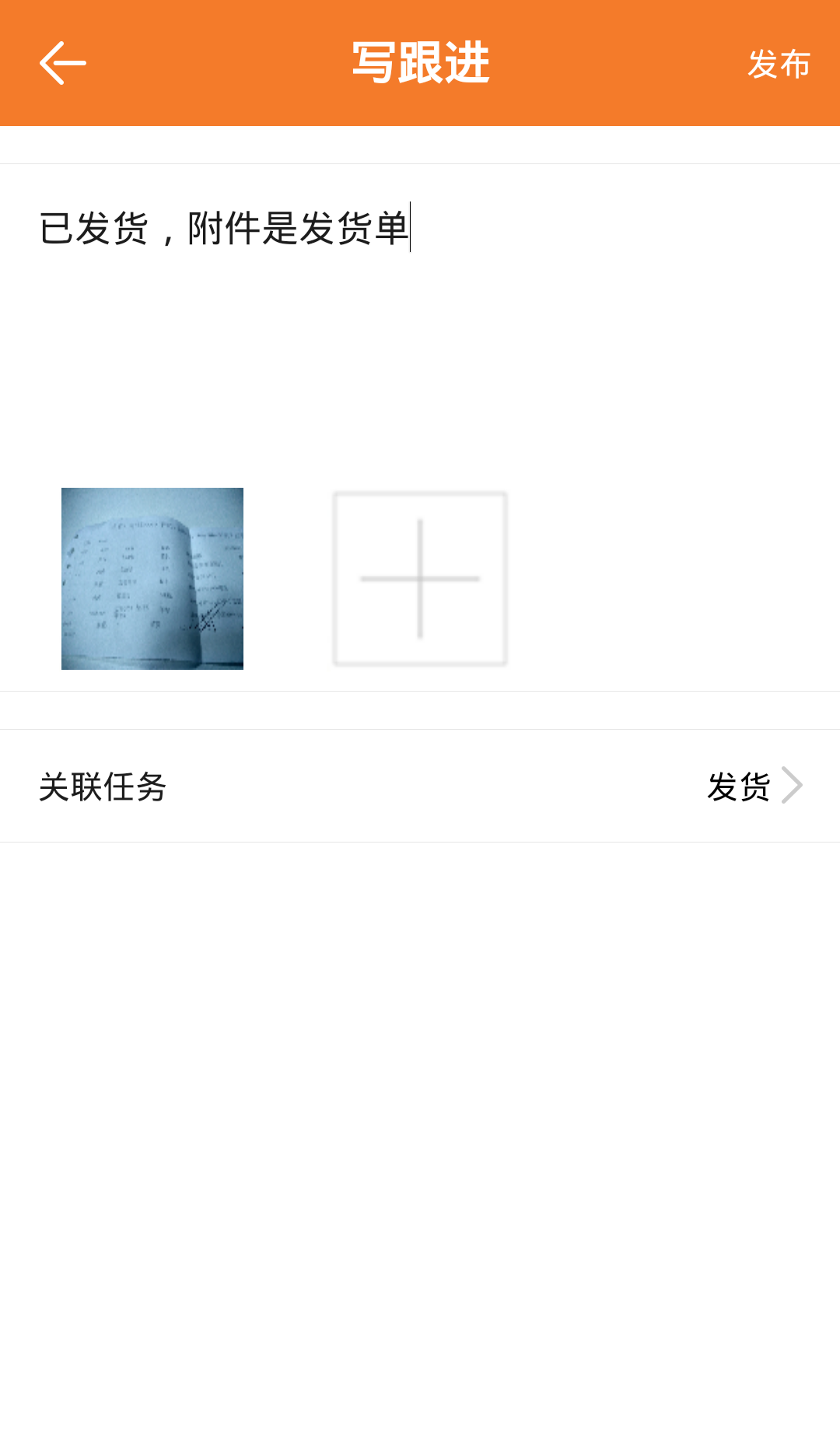Open the attached delivery note photo
This screenshot has width=840, height=1447.
tap(152, 579)
